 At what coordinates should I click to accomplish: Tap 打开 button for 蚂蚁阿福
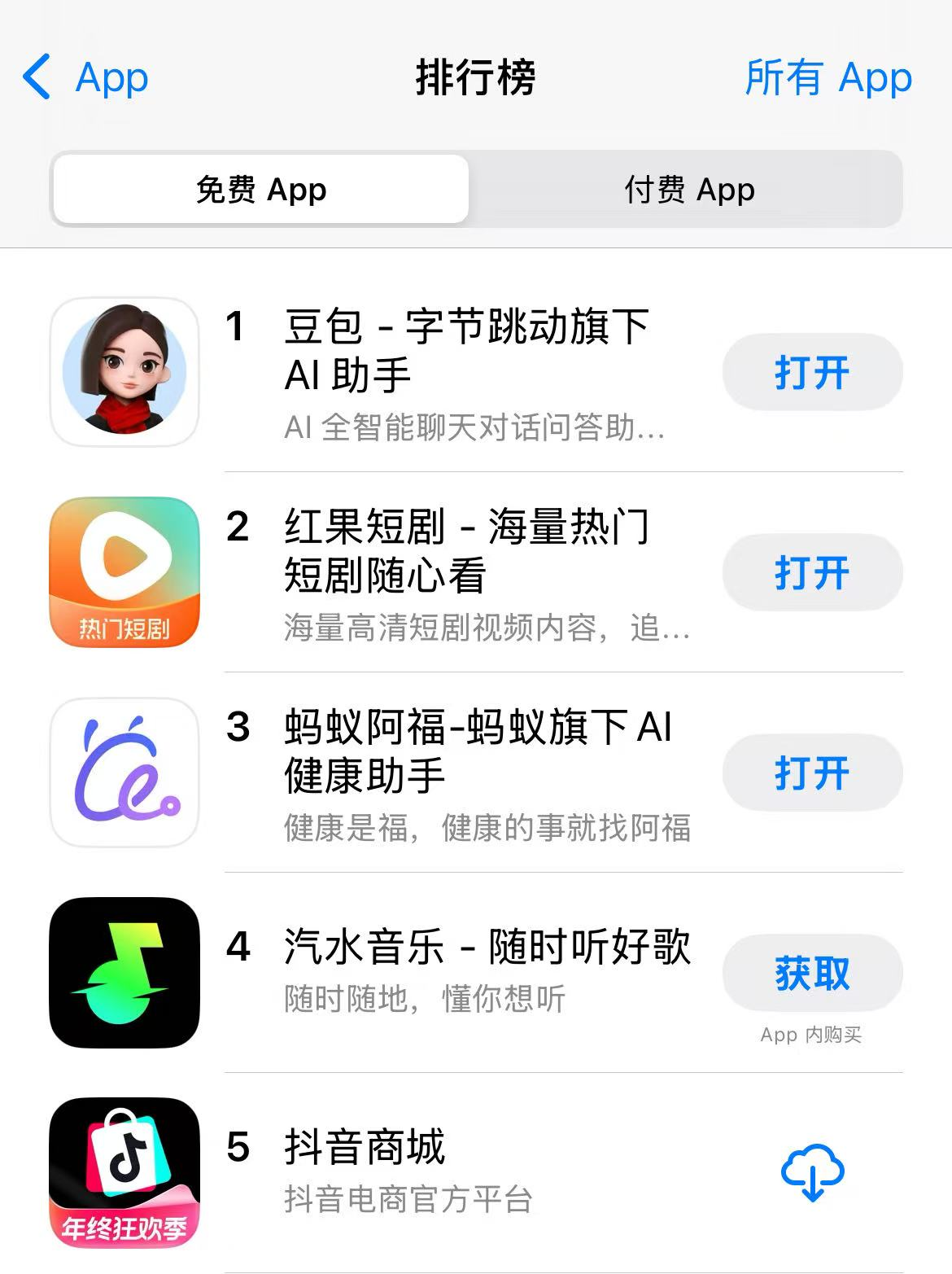(x=811, y=773)
